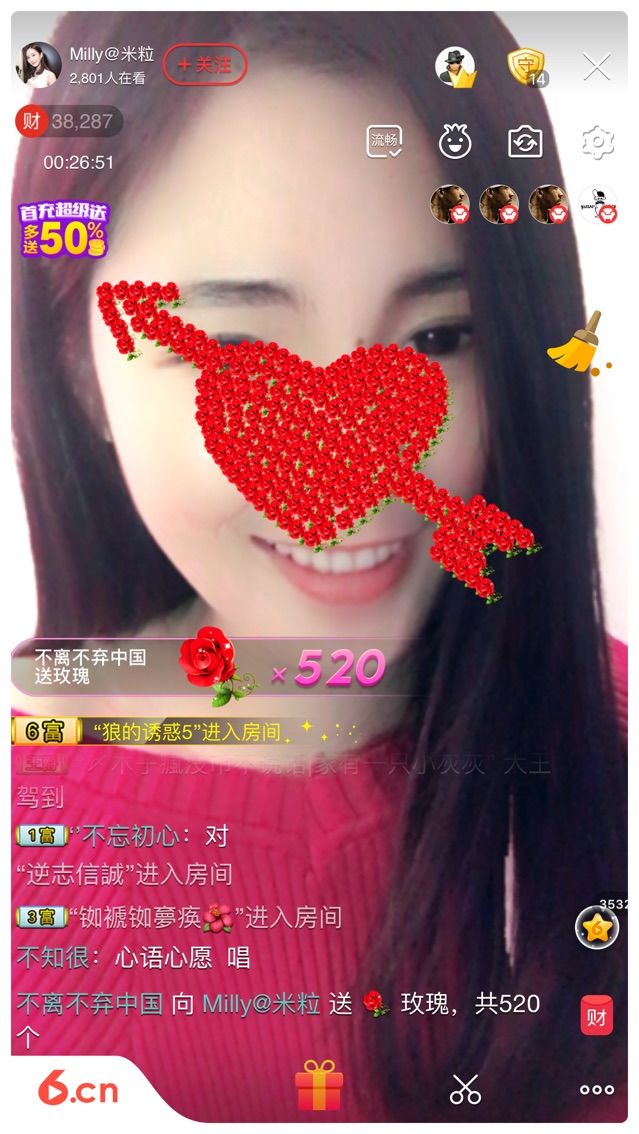Open the star 6 badge icon
The image size is (639, 1134).
597,926
